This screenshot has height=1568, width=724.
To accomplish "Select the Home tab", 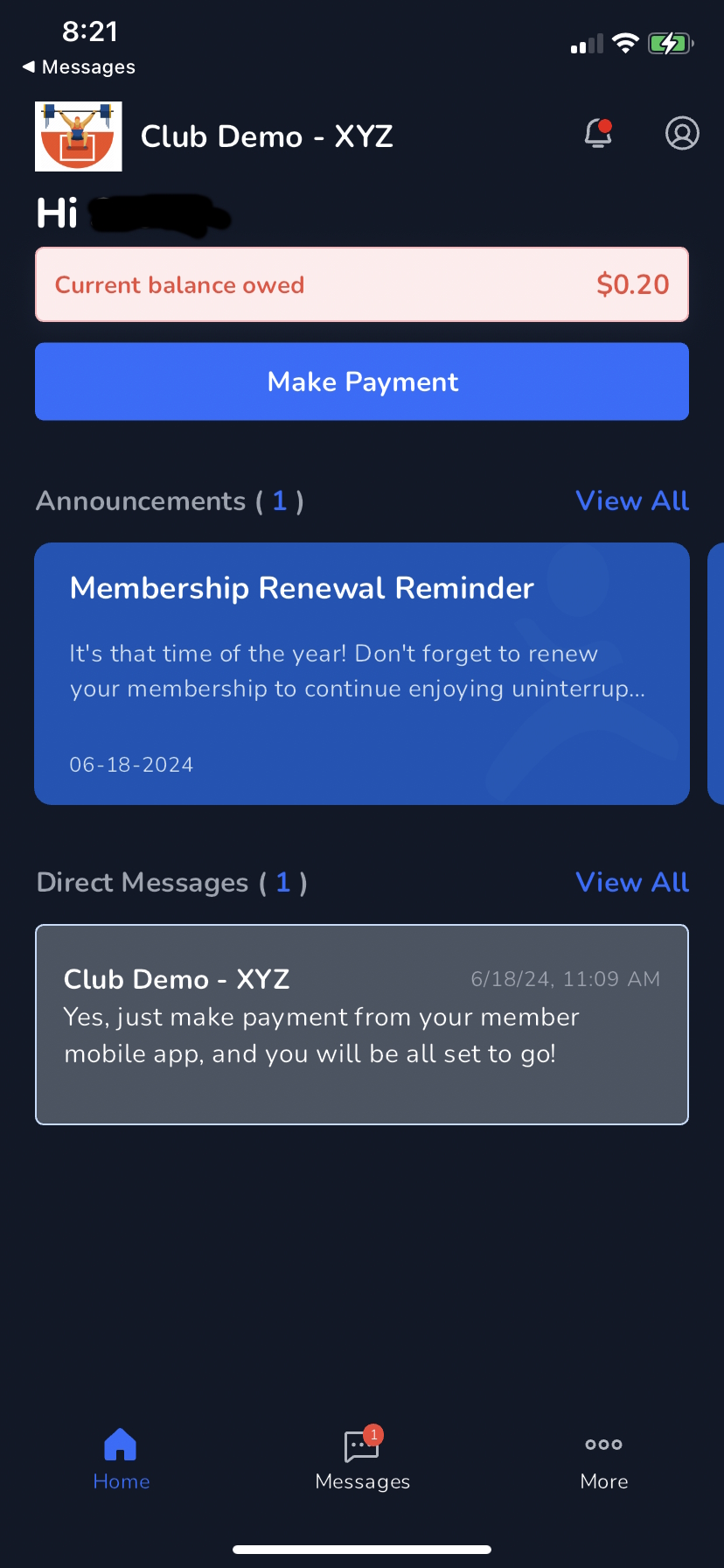I will tap(121, 1460).
